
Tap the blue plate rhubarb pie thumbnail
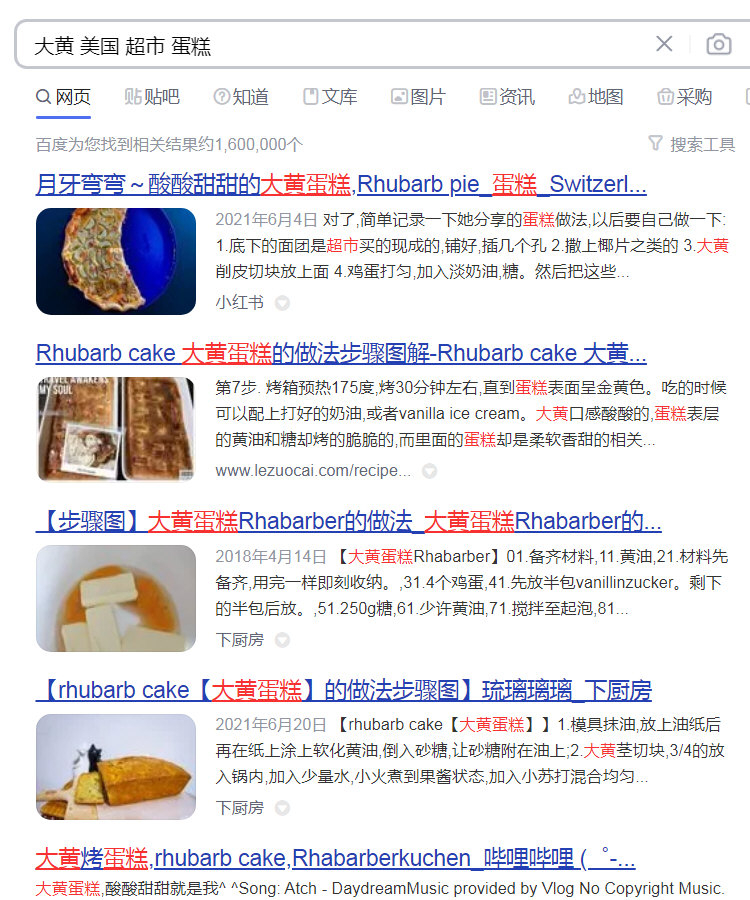point(116,261)
